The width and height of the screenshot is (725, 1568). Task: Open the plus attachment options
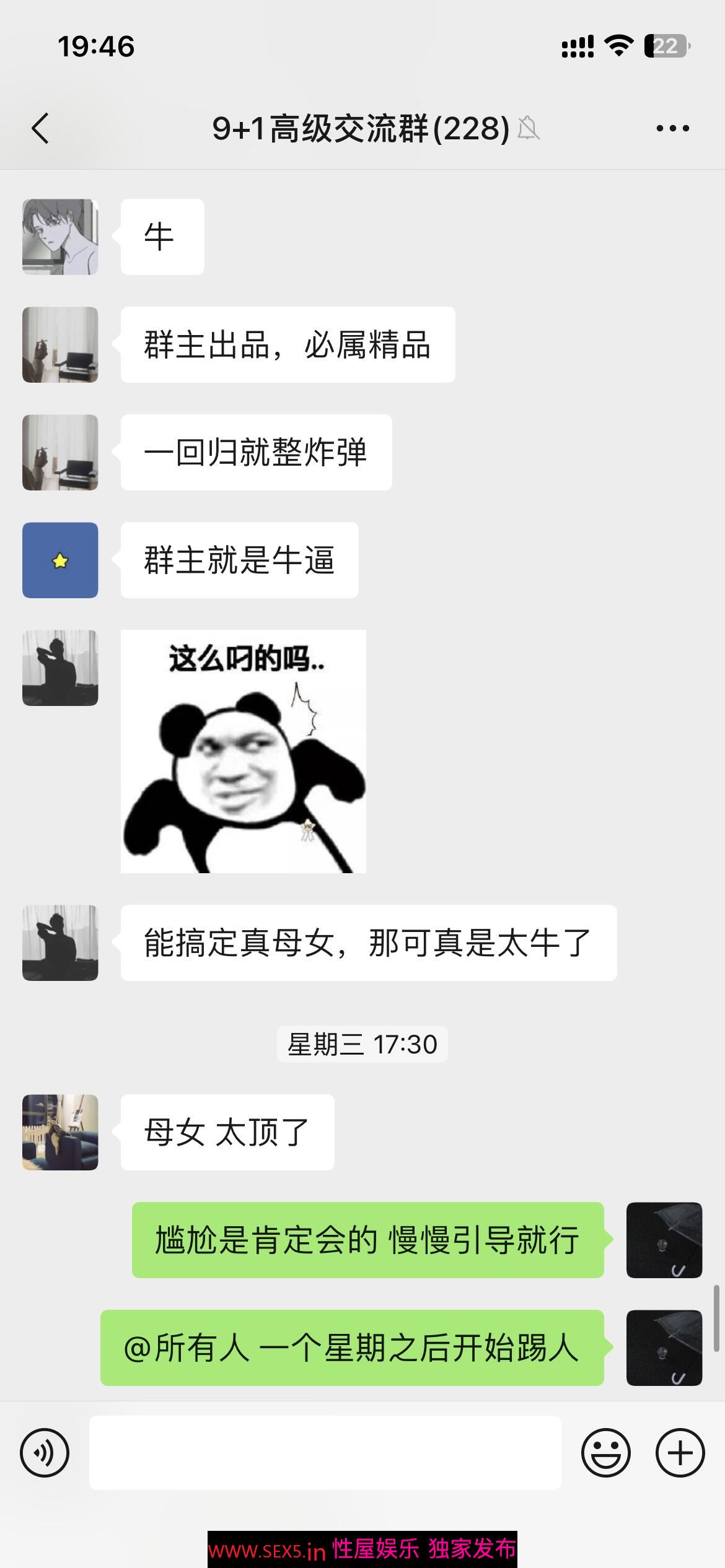tap(680, 1452)
